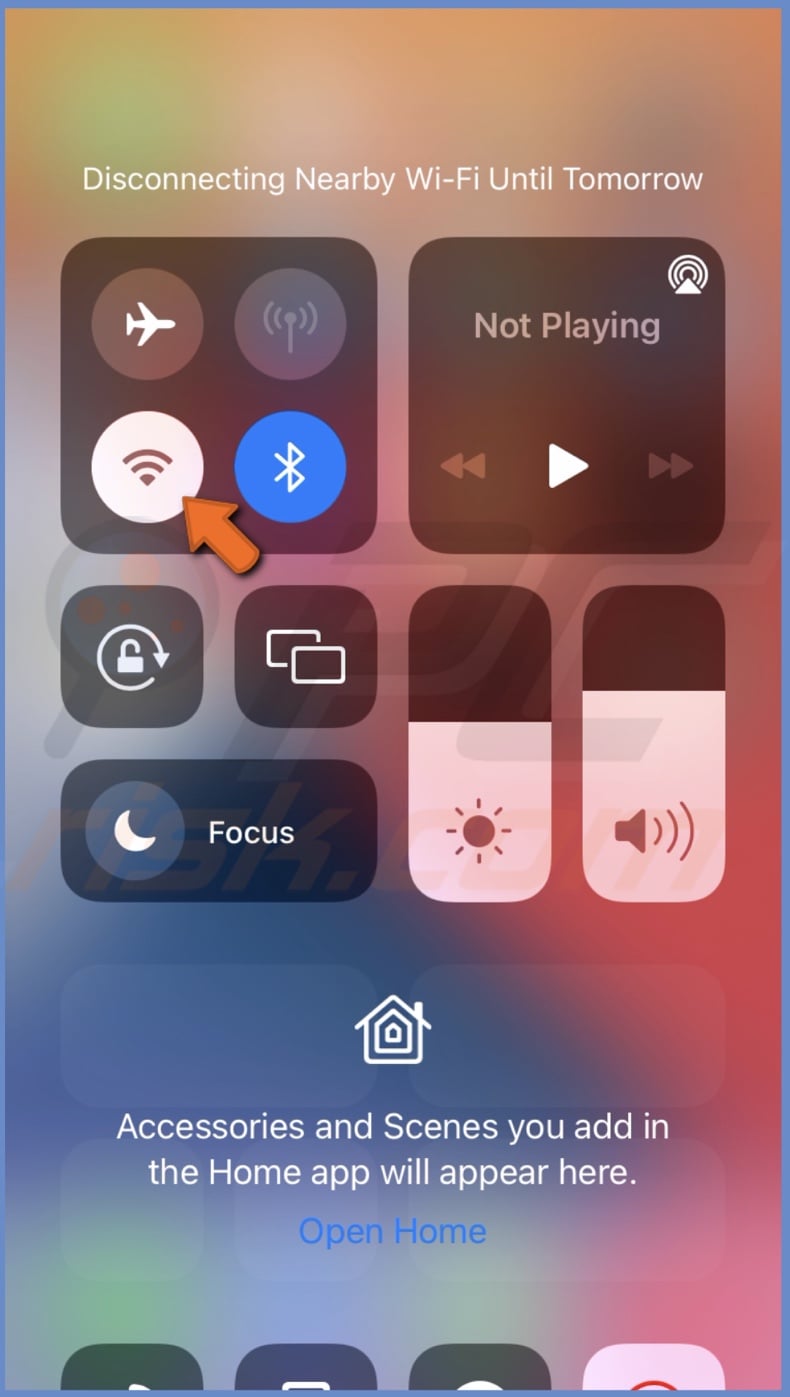This screenshot has width=790, height=1397.
Task: Disable Bluetooth
Action: point(291,466)
